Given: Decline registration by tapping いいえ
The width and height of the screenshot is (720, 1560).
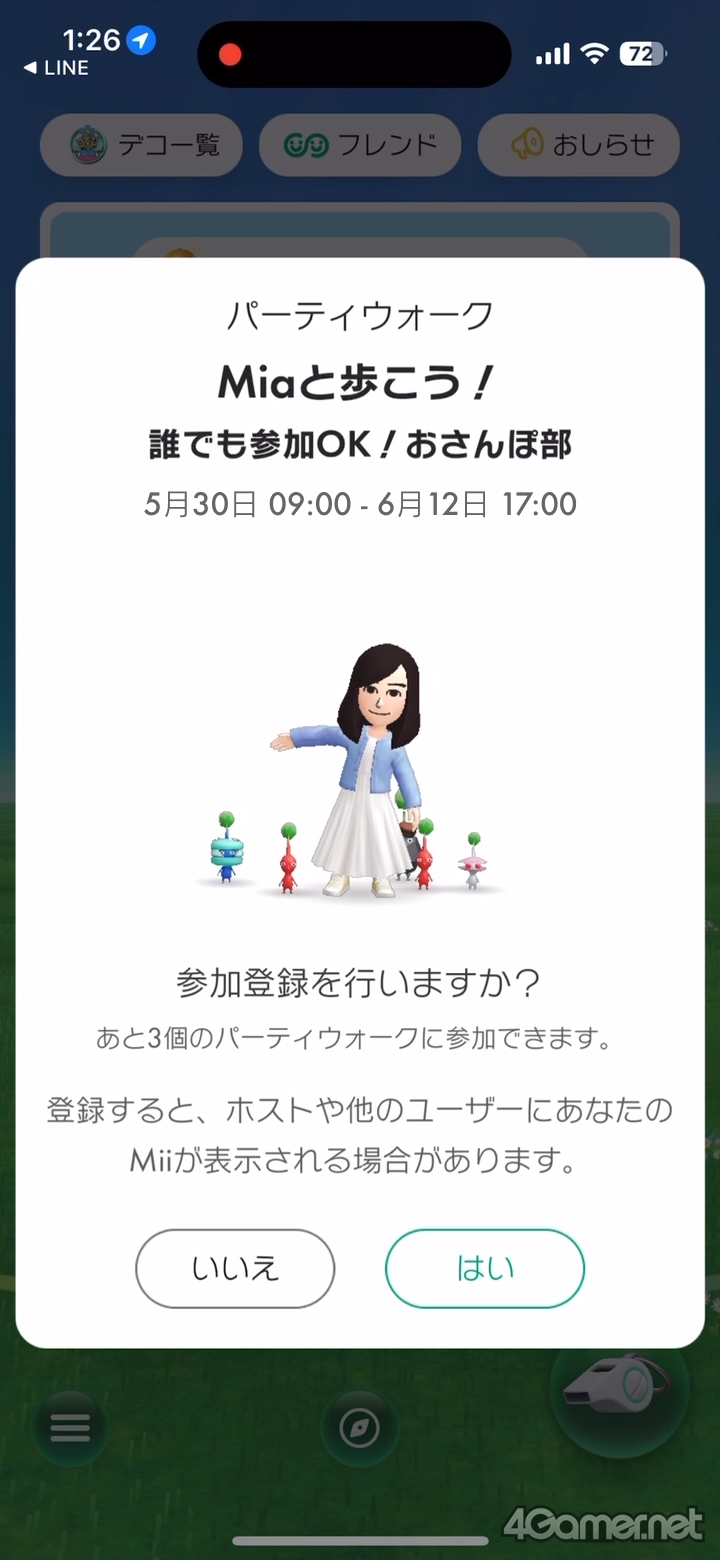Looking at the screenshot, I should tap(235, 1268).
